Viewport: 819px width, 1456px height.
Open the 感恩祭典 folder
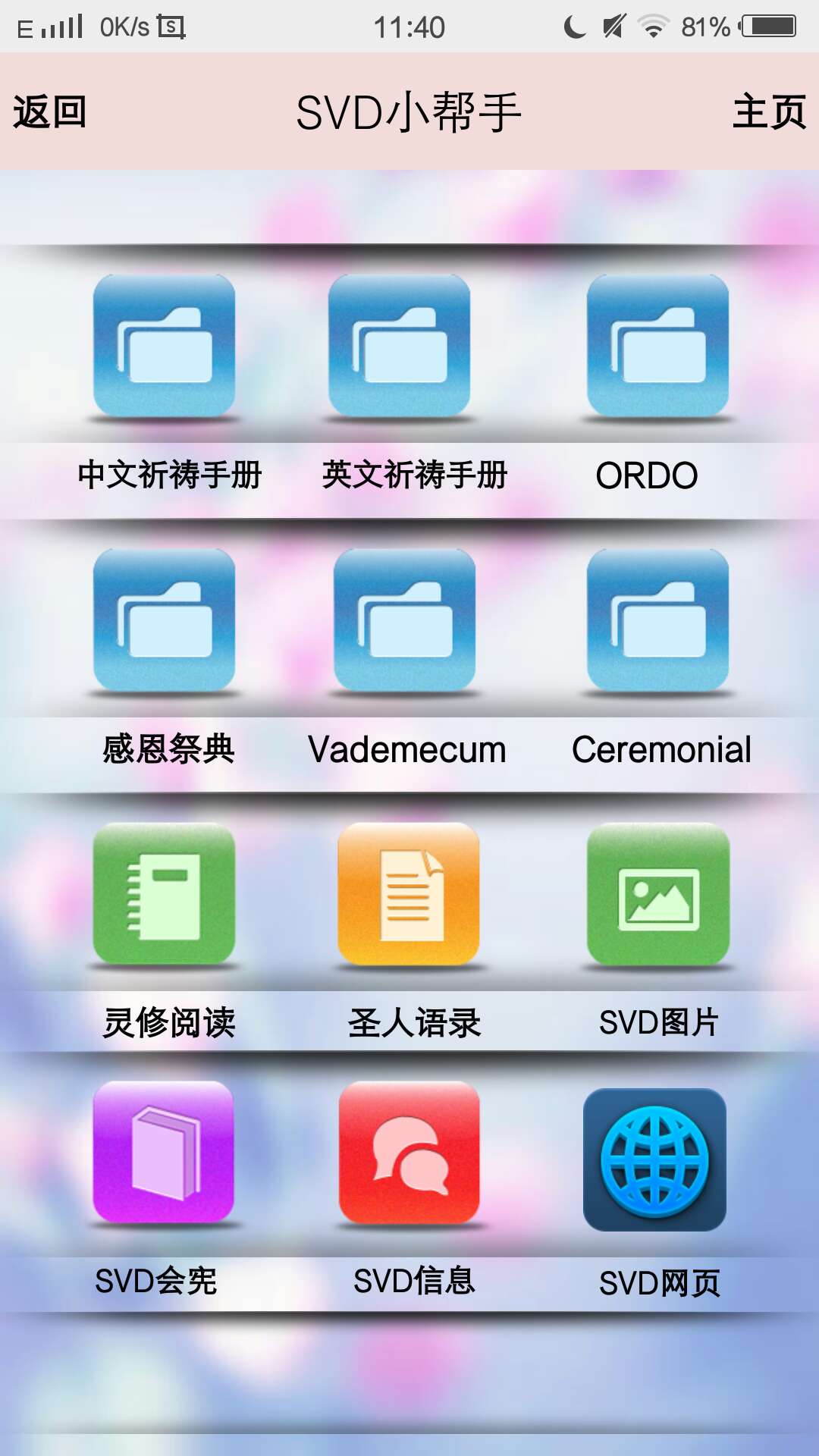[x=164, y=620]
